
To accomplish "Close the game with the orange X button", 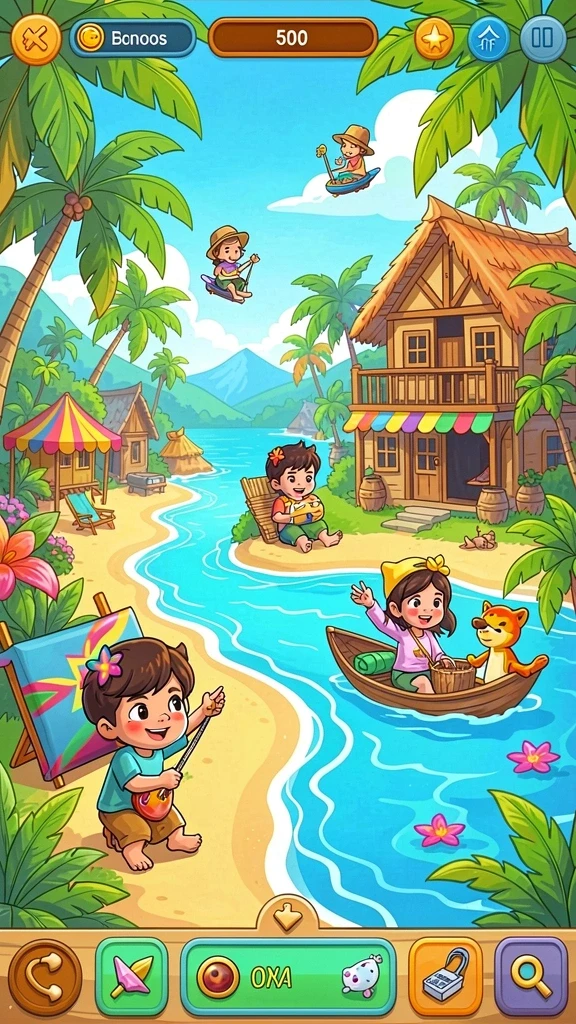I will (37, 40).
